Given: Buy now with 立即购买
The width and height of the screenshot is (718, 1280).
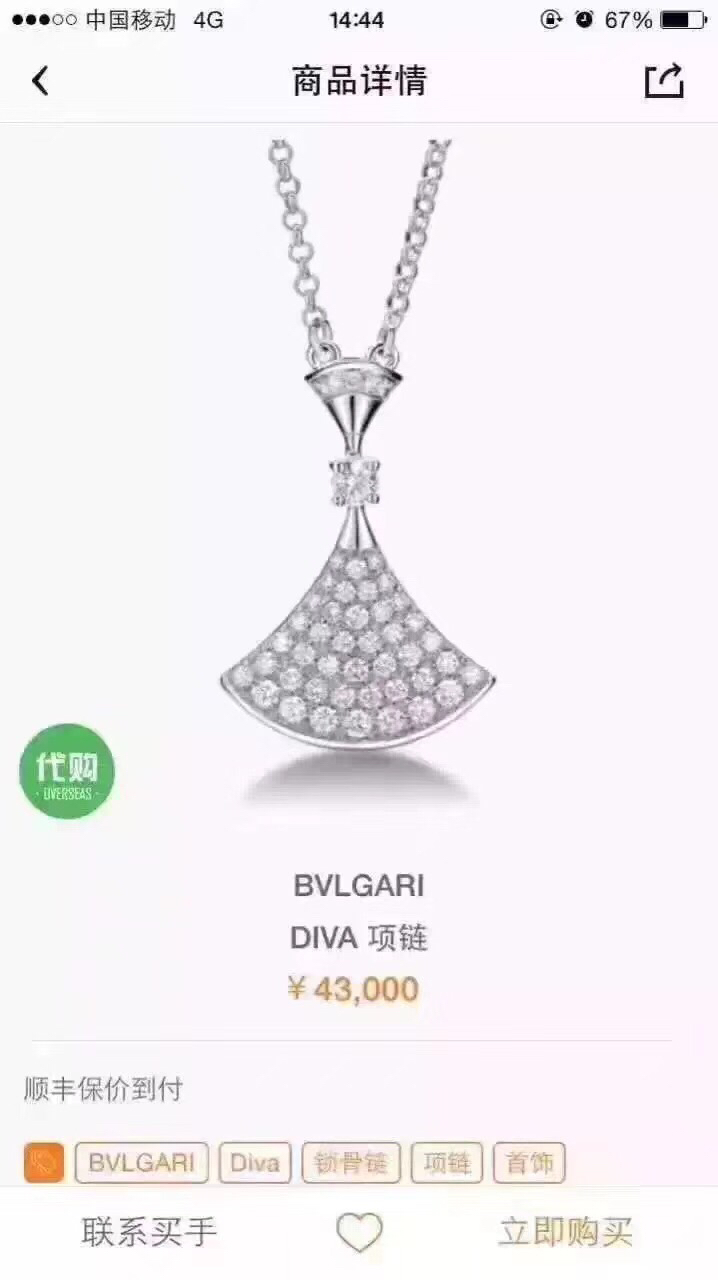Looking at the screenshot, I should click(x=566, y=1232).
